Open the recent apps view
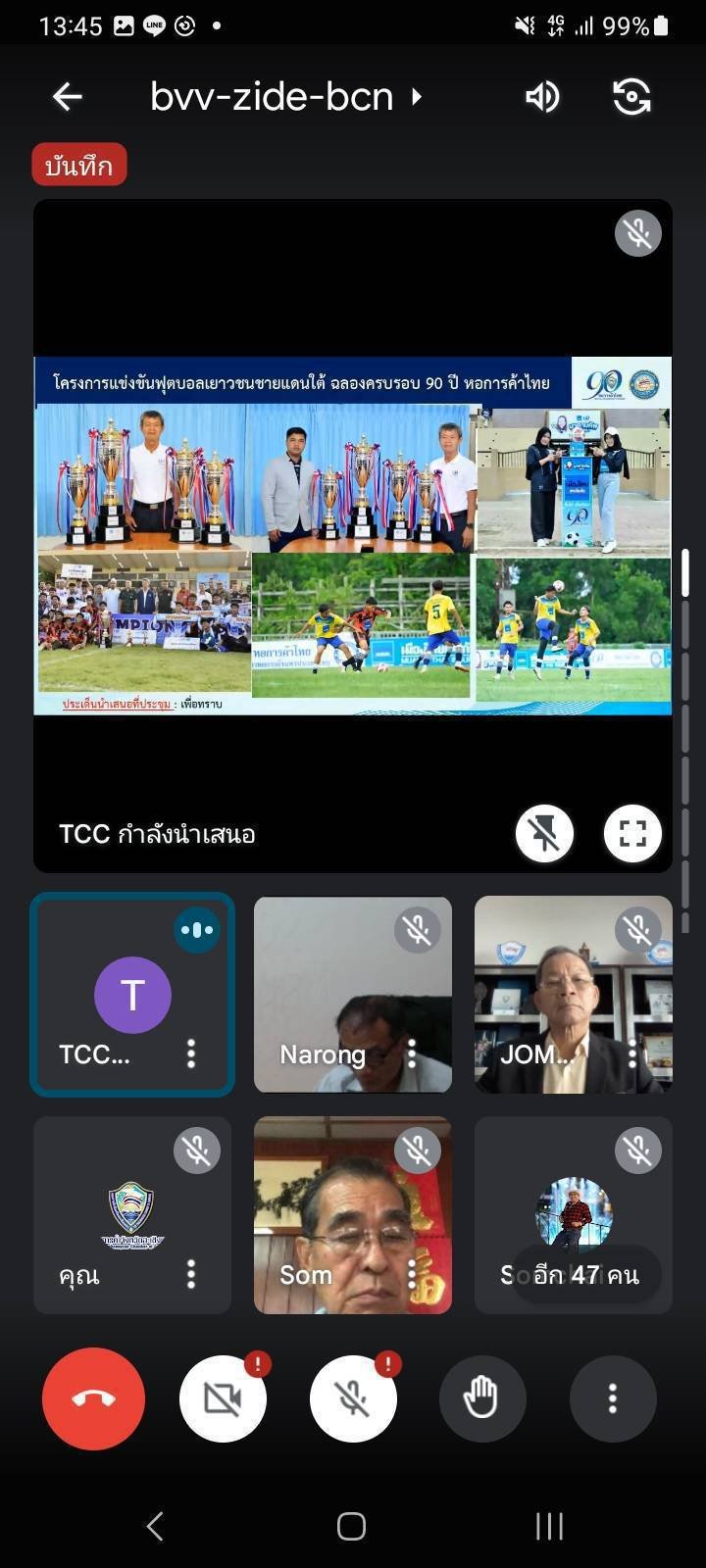This screenshot has width=706, height=1568. (x=549, y=1526)
